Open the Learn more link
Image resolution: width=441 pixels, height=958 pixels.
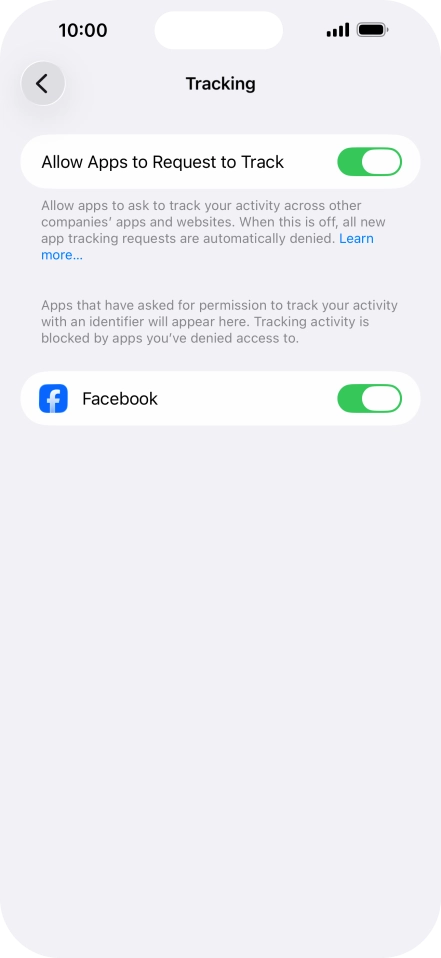(357, 238)
